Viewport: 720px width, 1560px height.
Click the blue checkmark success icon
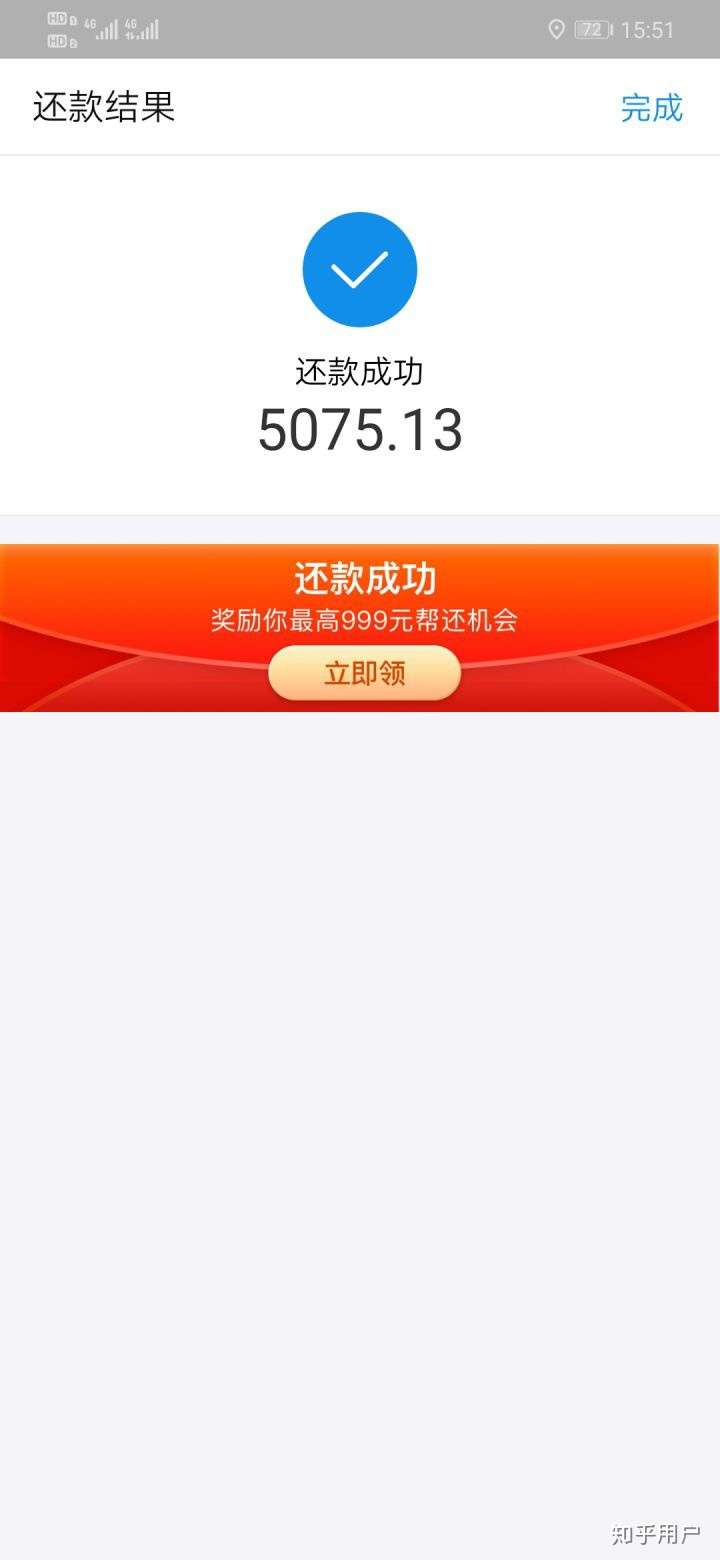coord(360,270)
